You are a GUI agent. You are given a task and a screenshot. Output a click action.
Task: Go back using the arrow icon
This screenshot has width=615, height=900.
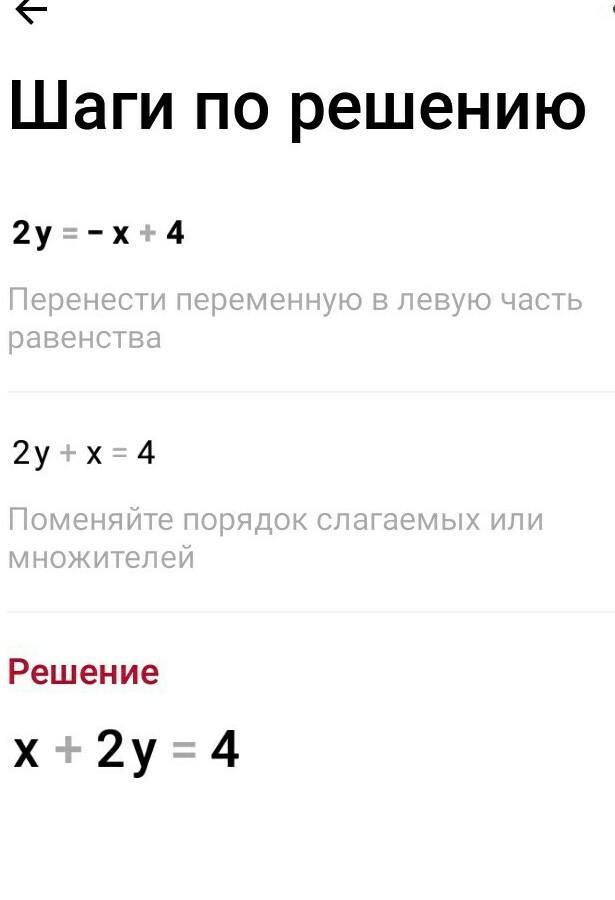(31, 12)
